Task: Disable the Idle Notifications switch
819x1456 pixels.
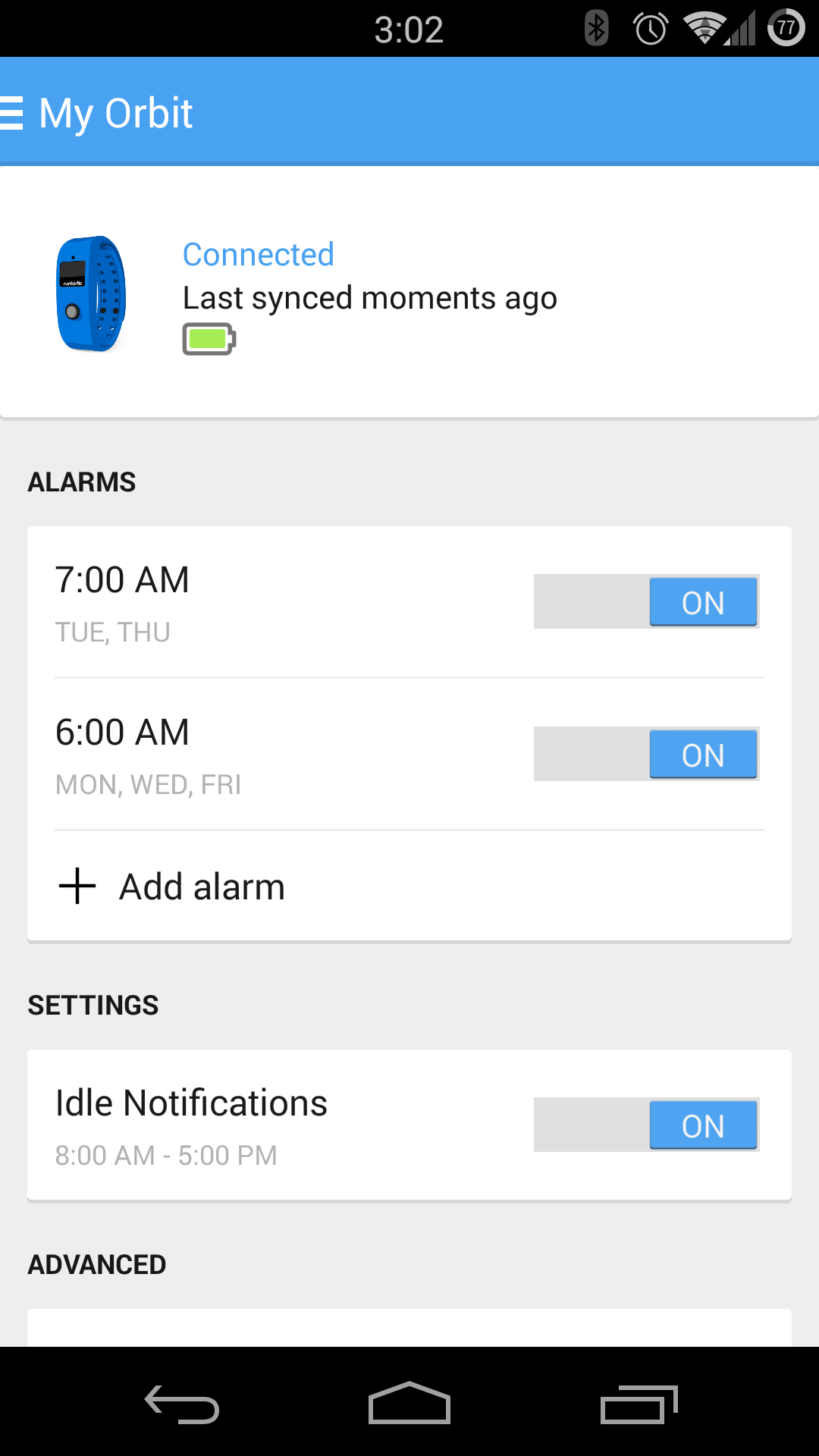Action: (x=646, y=1125)
